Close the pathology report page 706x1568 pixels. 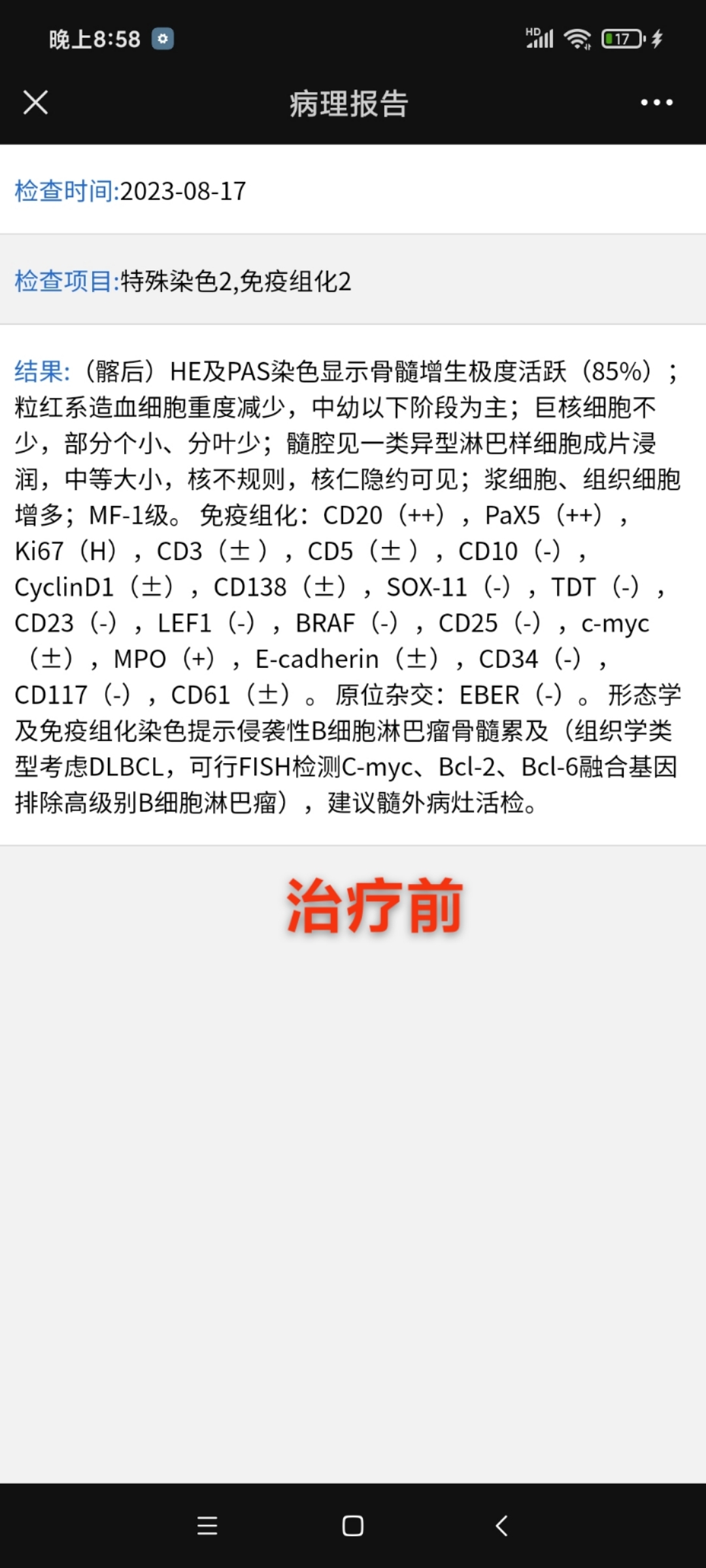[x=35, y=103]
